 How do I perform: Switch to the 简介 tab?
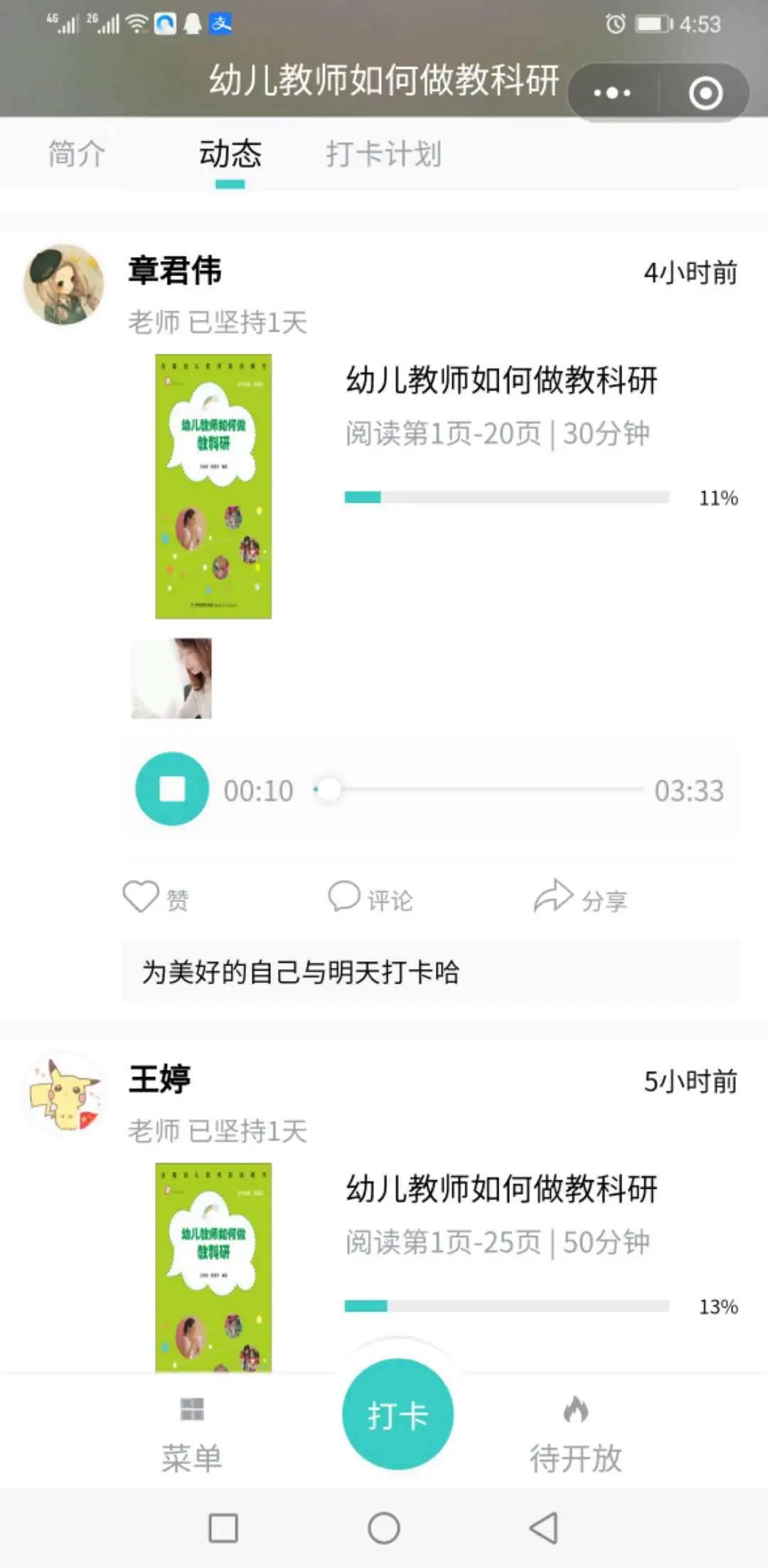tap(77, 154)
